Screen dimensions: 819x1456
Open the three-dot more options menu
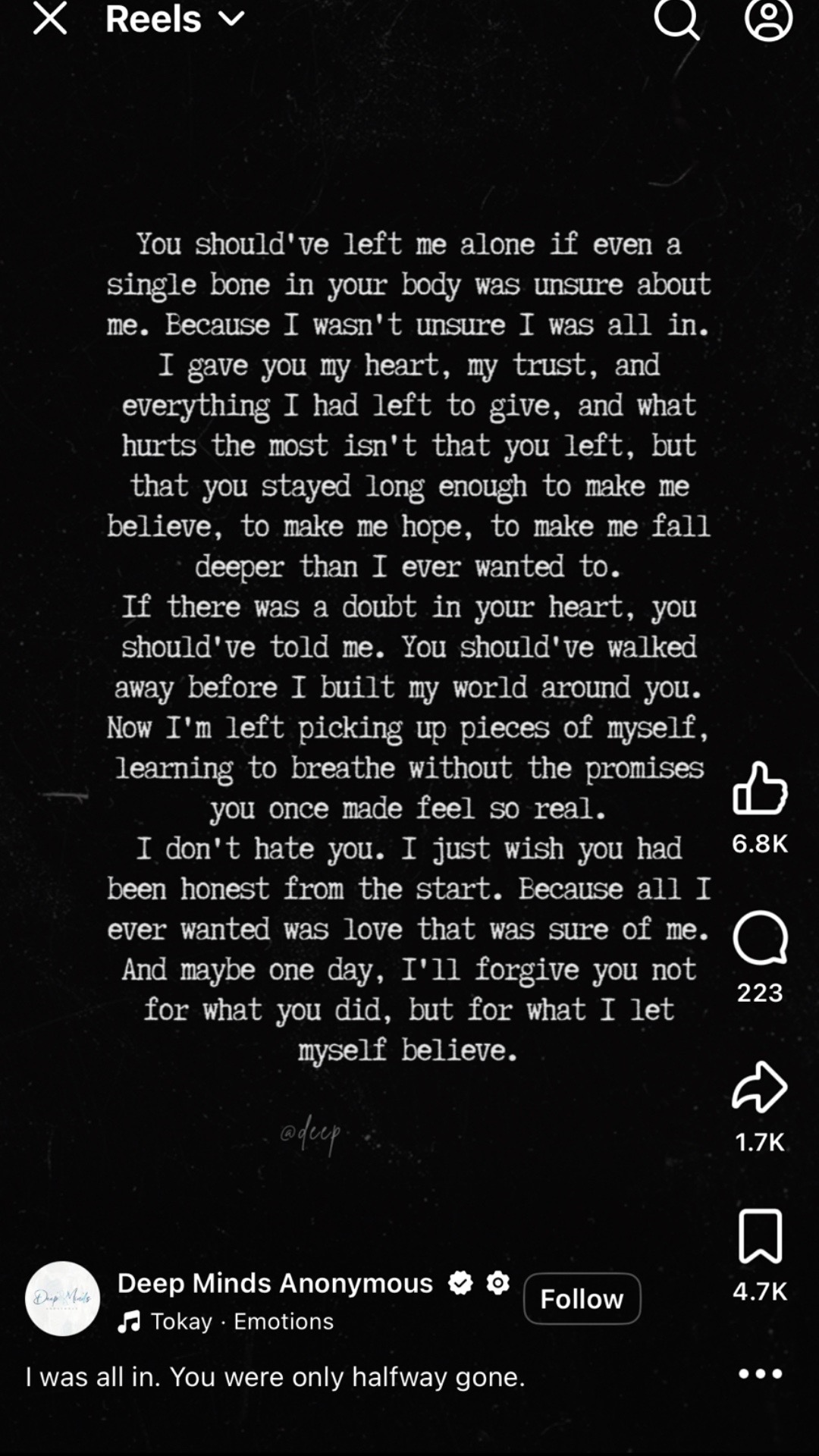[760, 1373]
